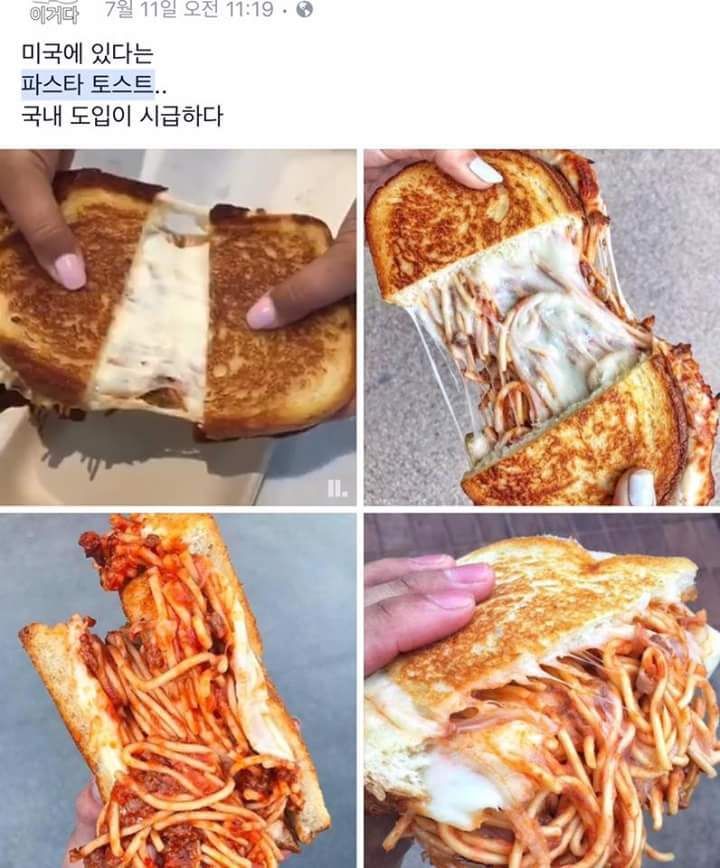The image size is (720, 868).
Task: Open the post timestamp 7월 11일 오전 11:19
Action: pyautogui.click(x=190, y=9)
